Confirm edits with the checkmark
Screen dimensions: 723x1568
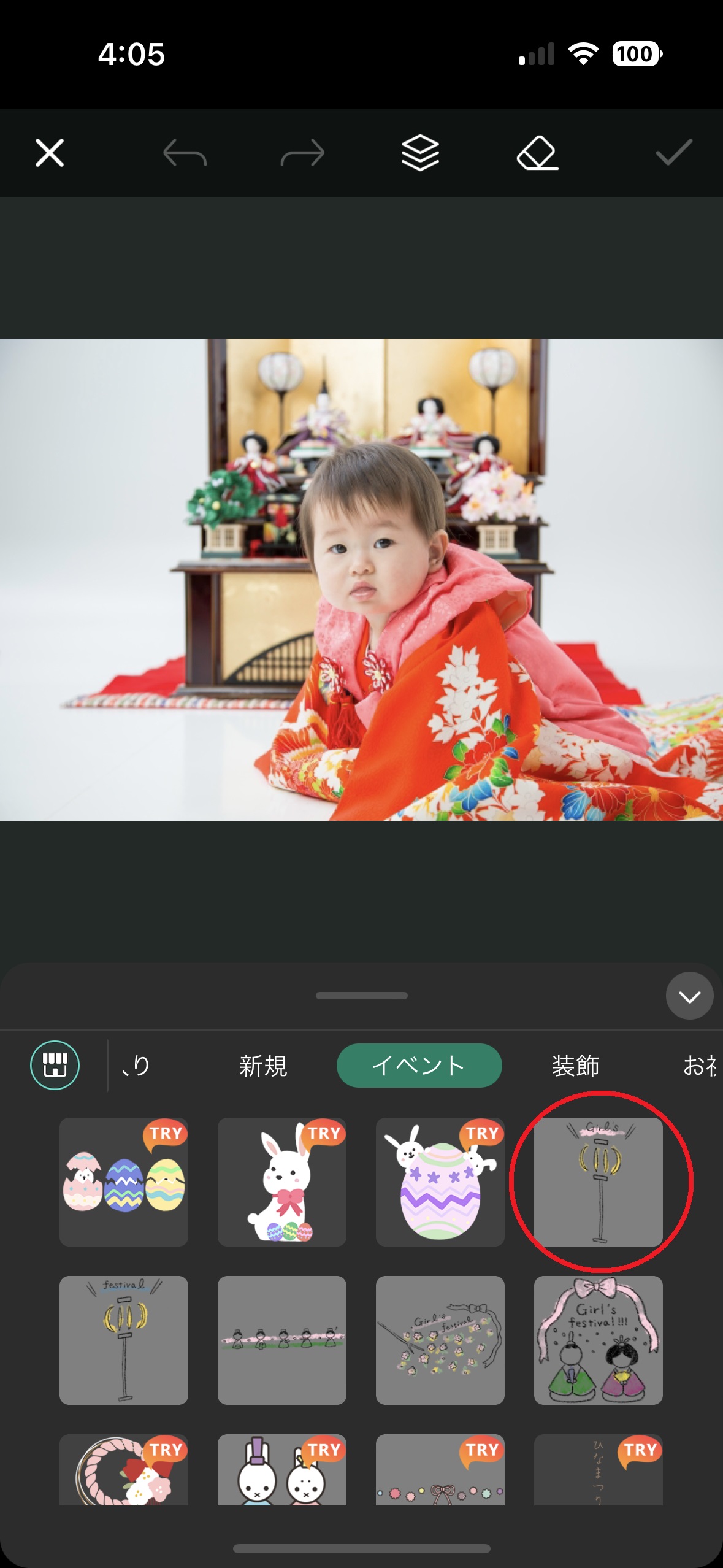[x=673, y=153]
